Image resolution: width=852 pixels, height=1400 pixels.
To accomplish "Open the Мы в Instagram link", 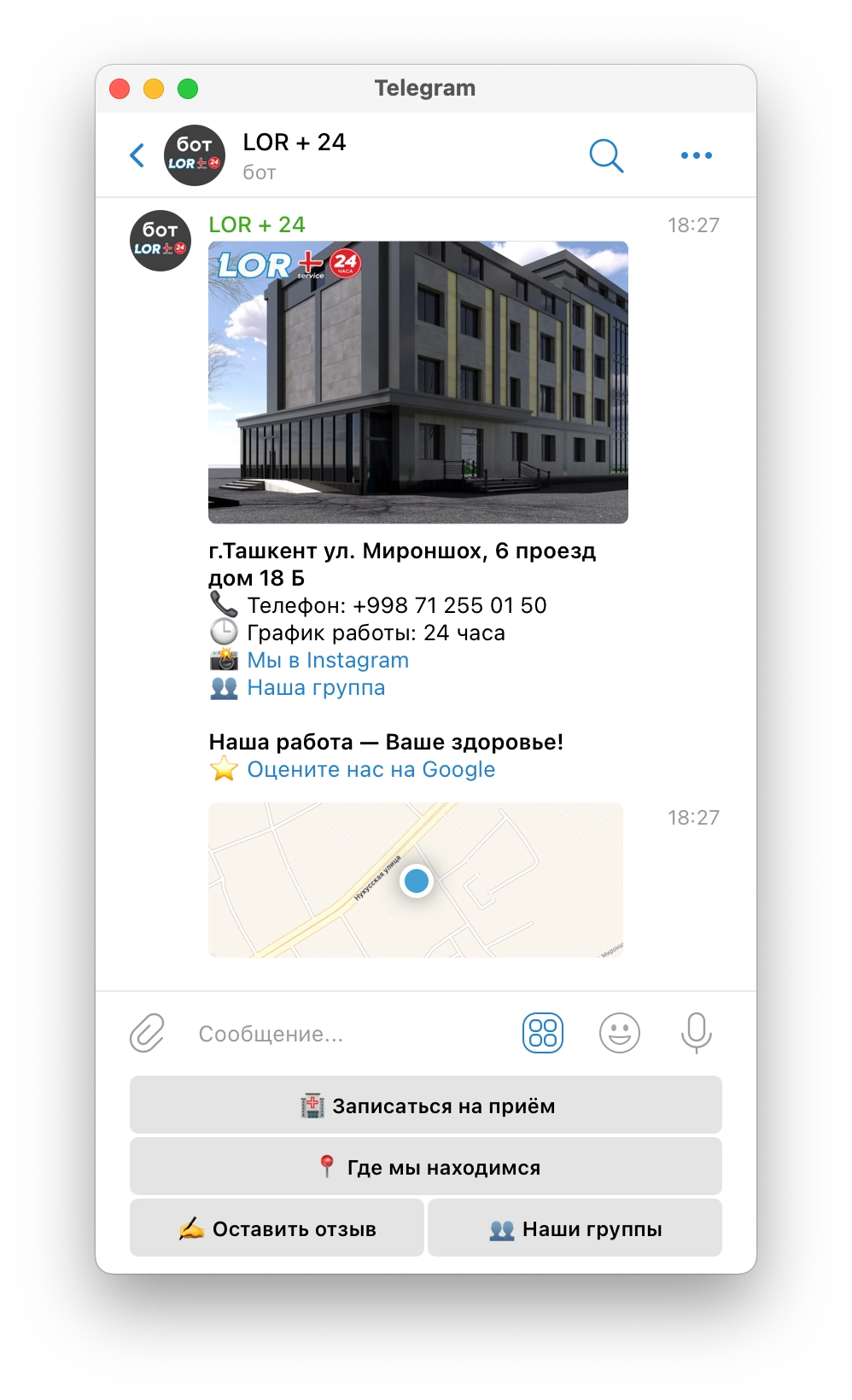I will point(328,661).
